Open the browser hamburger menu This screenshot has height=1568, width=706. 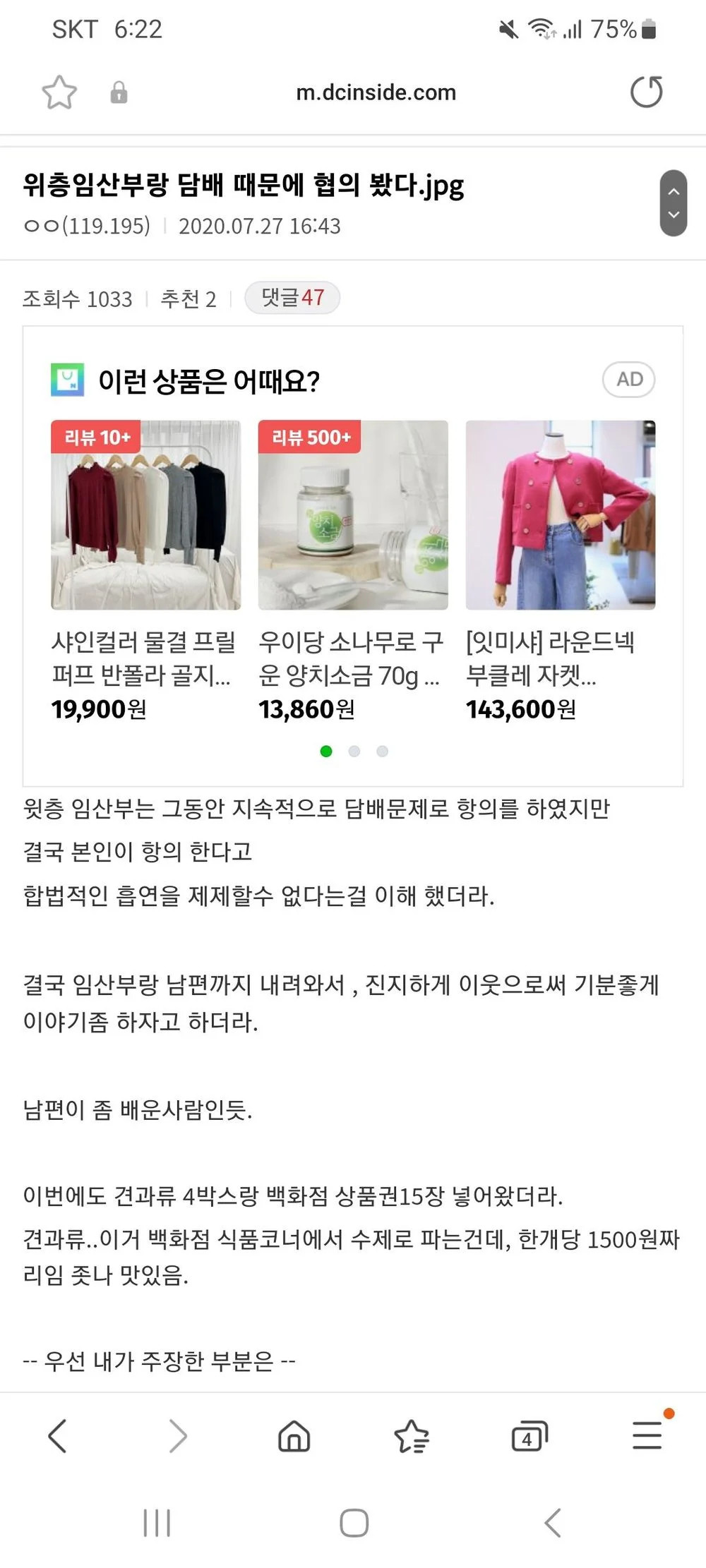pyautogui.click(x=647, y=1436)
